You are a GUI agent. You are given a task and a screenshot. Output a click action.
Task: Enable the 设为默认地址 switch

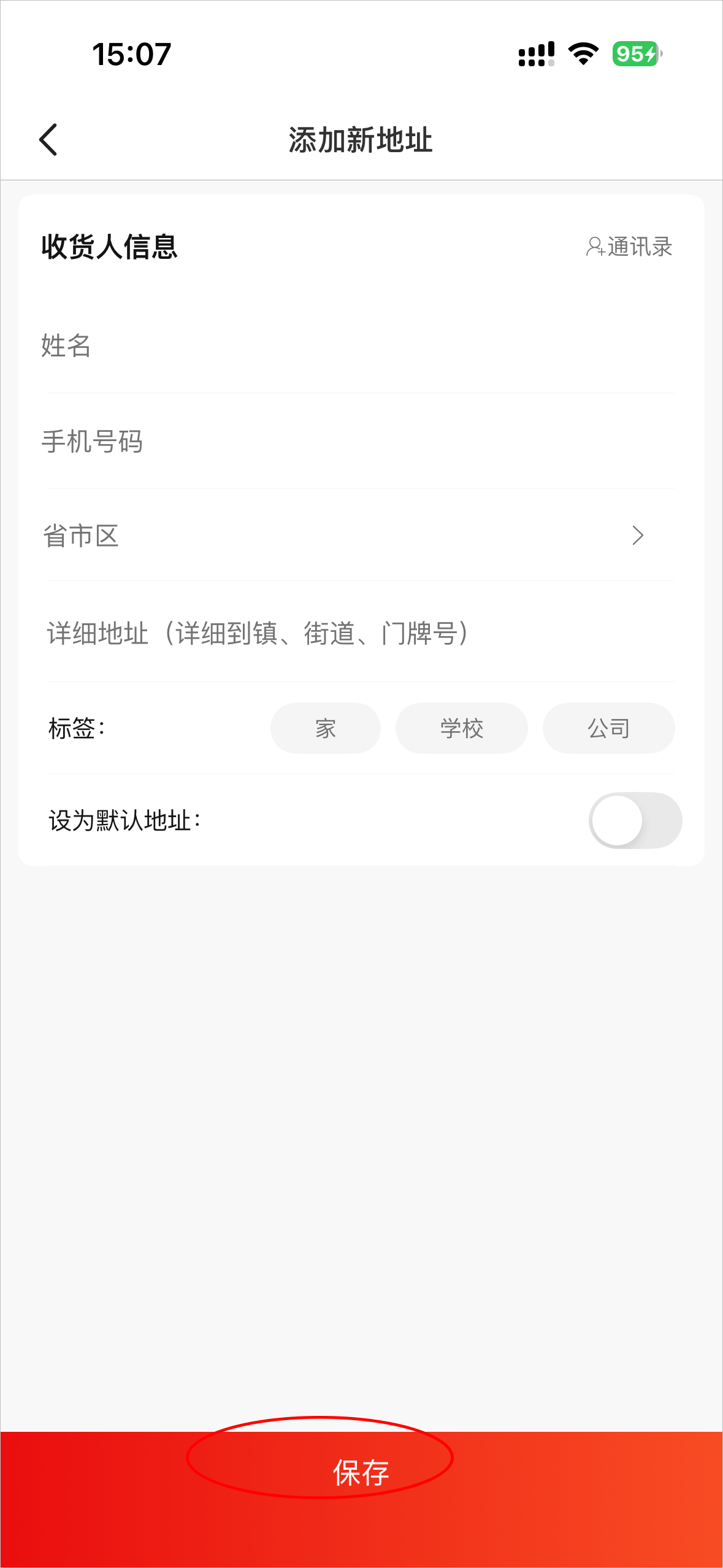(x=635, y=821)
